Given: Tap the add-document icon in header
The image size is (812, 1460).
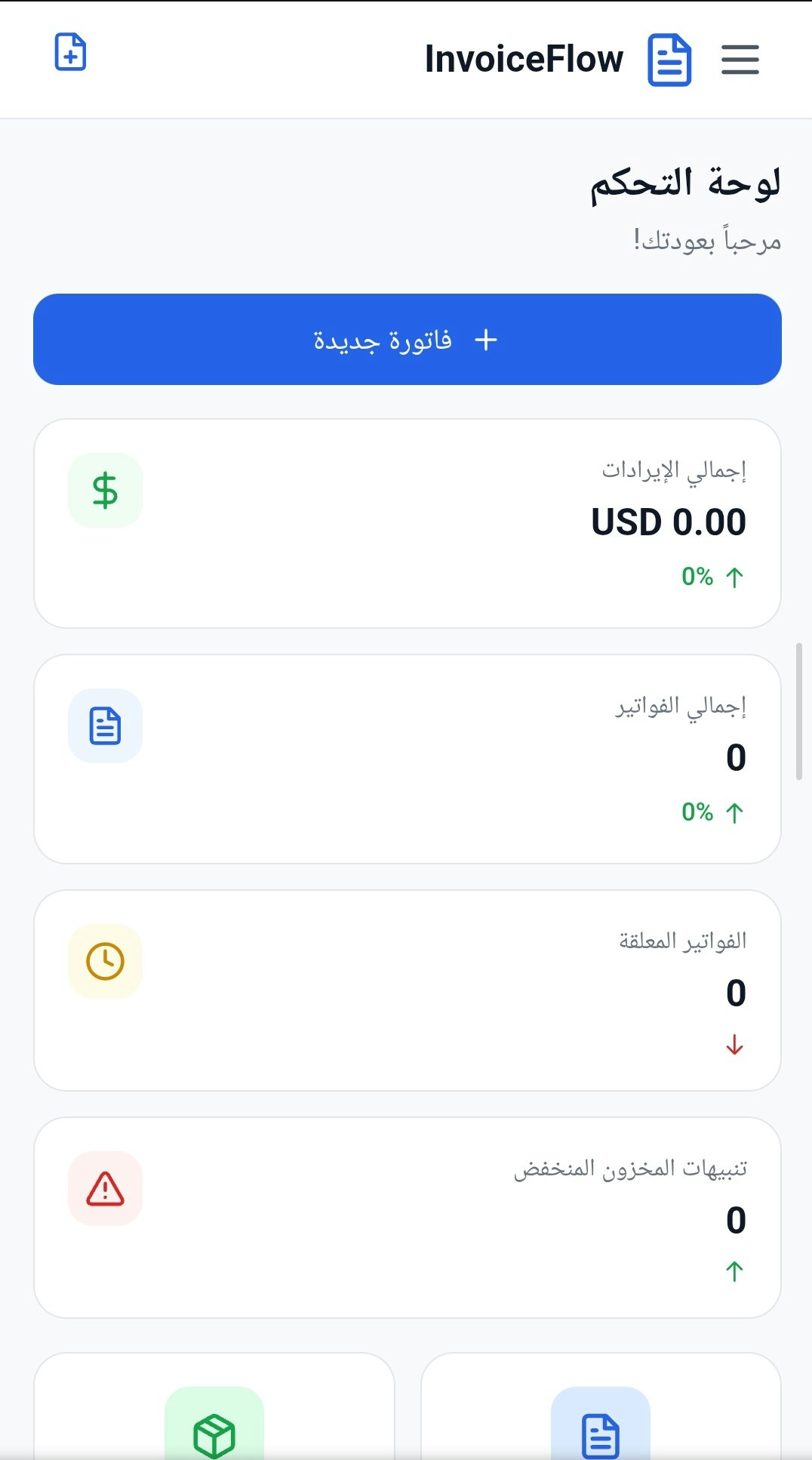Looking at the screenshot, I should pyautogui.click(x=70, y=53).
